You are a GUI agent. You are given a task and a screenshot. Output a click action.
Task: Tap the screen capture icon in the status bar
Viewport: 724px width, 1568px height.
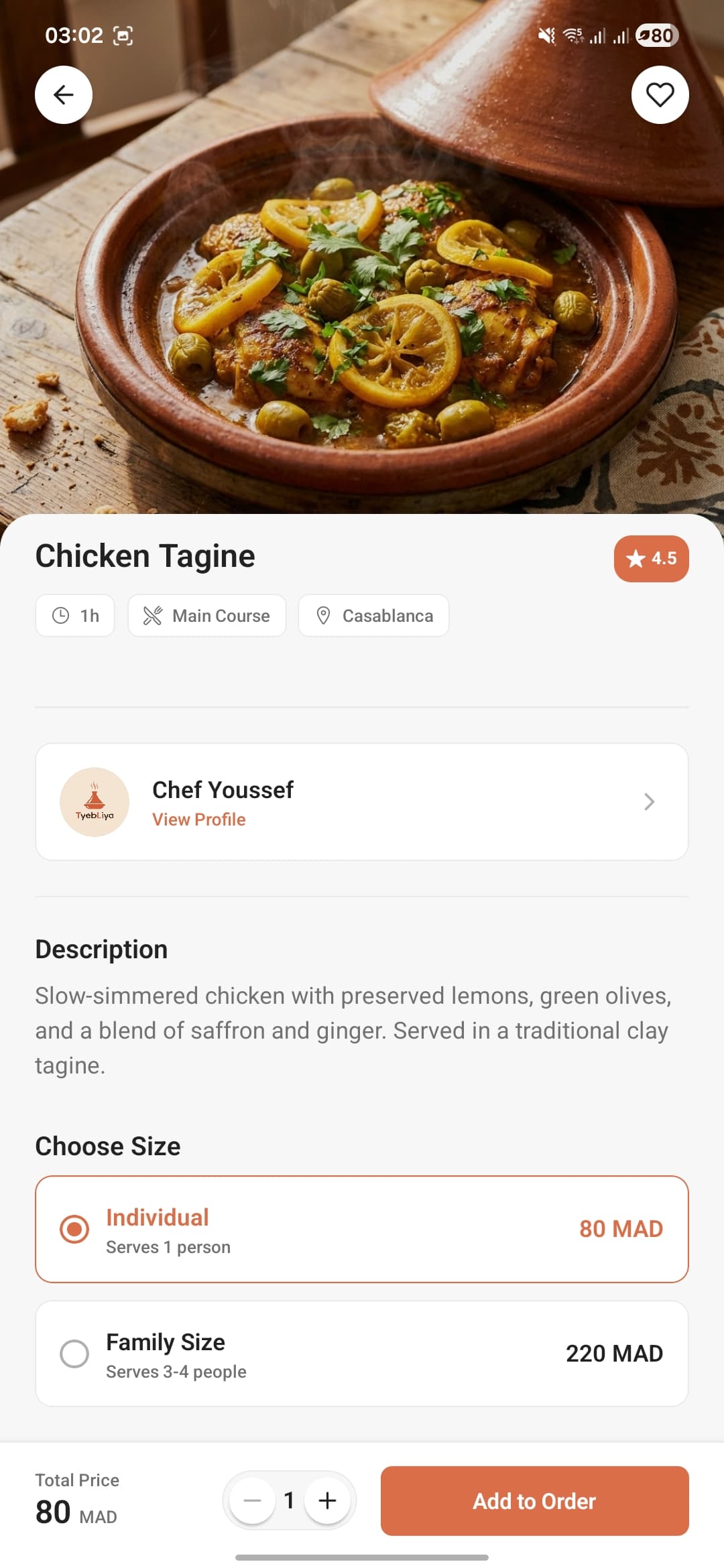tap(123, 35)
